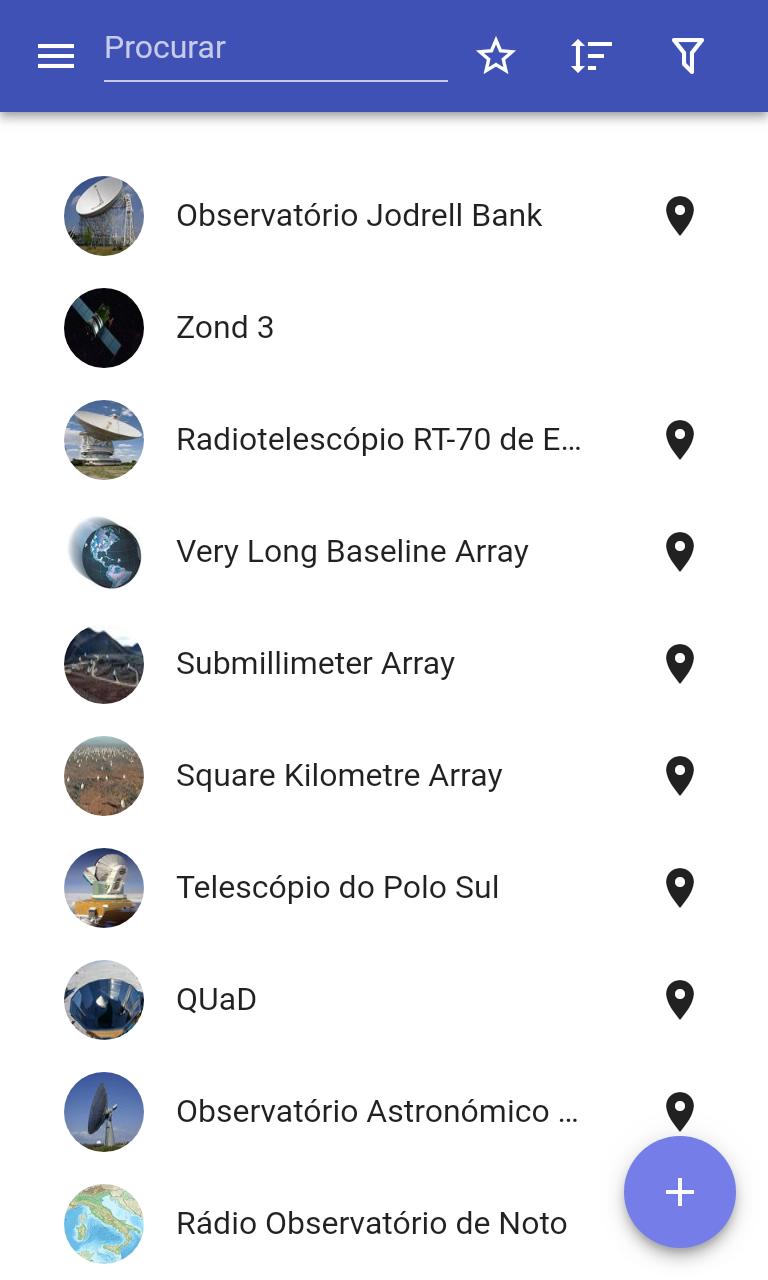Show Square Kilometre Array on map

coord(680,776)
